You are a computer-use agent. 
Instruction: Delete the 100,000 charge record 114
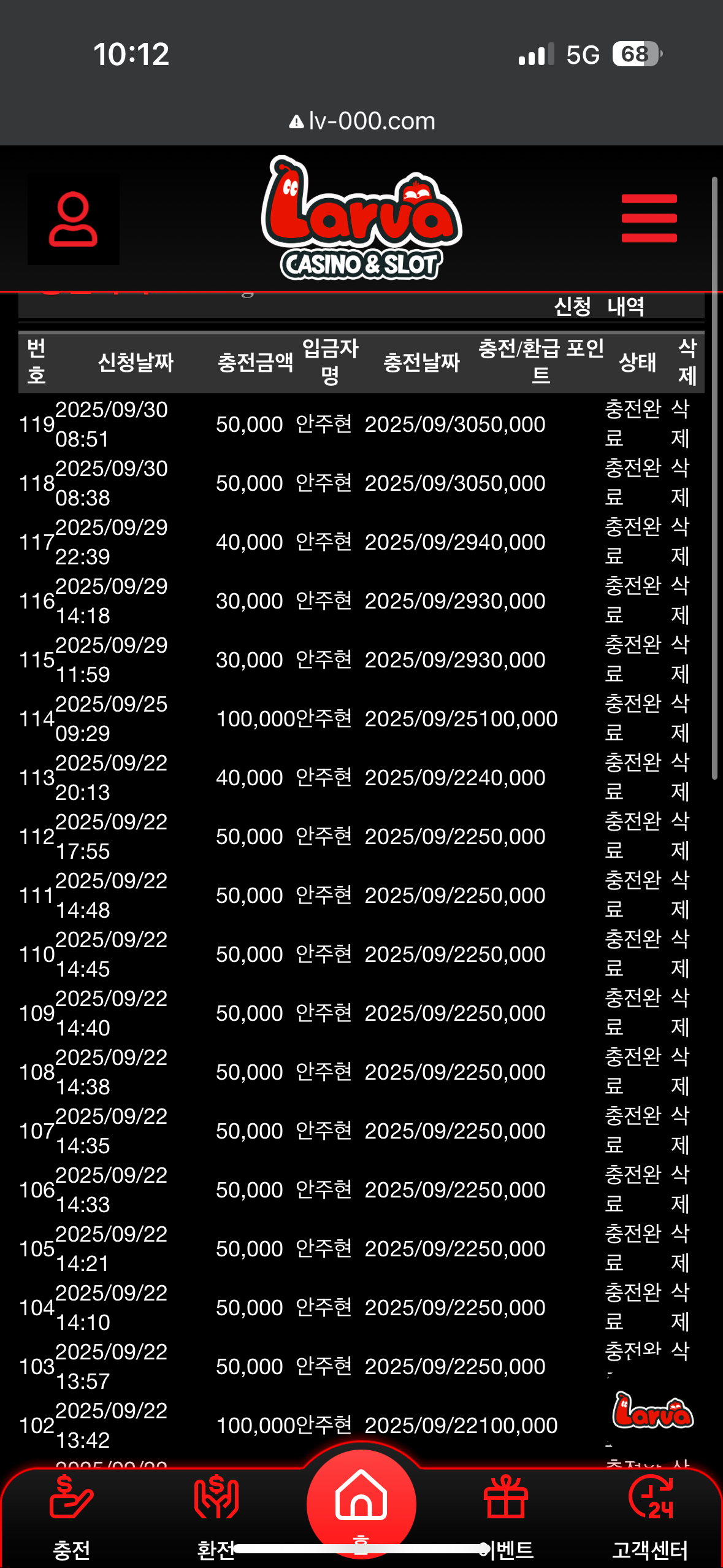coord(680,718)
